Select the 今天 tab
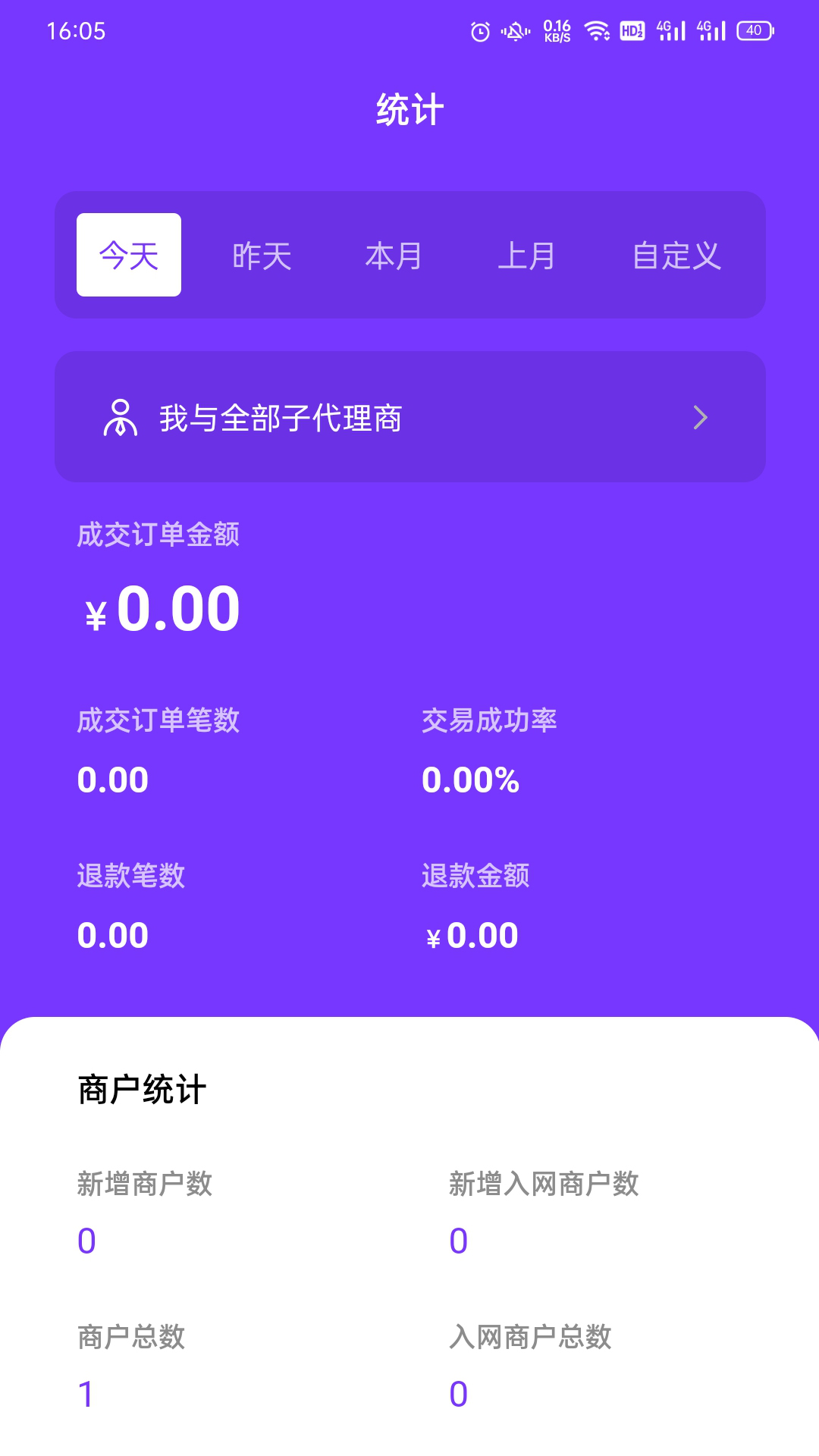Viewport: 819px width, 1456px height. (x=129, y=255)
